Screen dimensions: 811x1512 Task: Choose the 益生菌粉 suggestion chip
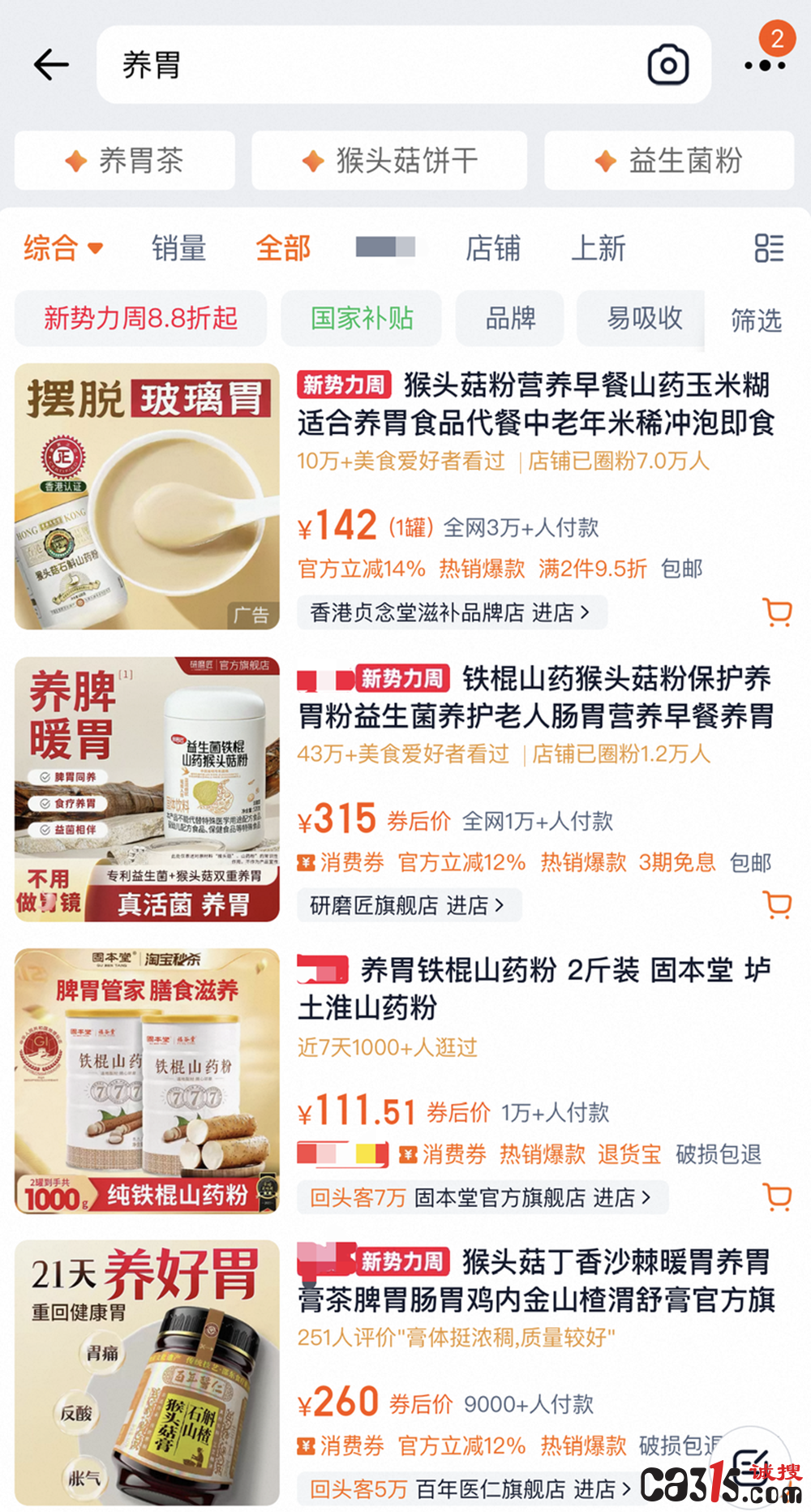pyautogui.click(x=669, y=161)
